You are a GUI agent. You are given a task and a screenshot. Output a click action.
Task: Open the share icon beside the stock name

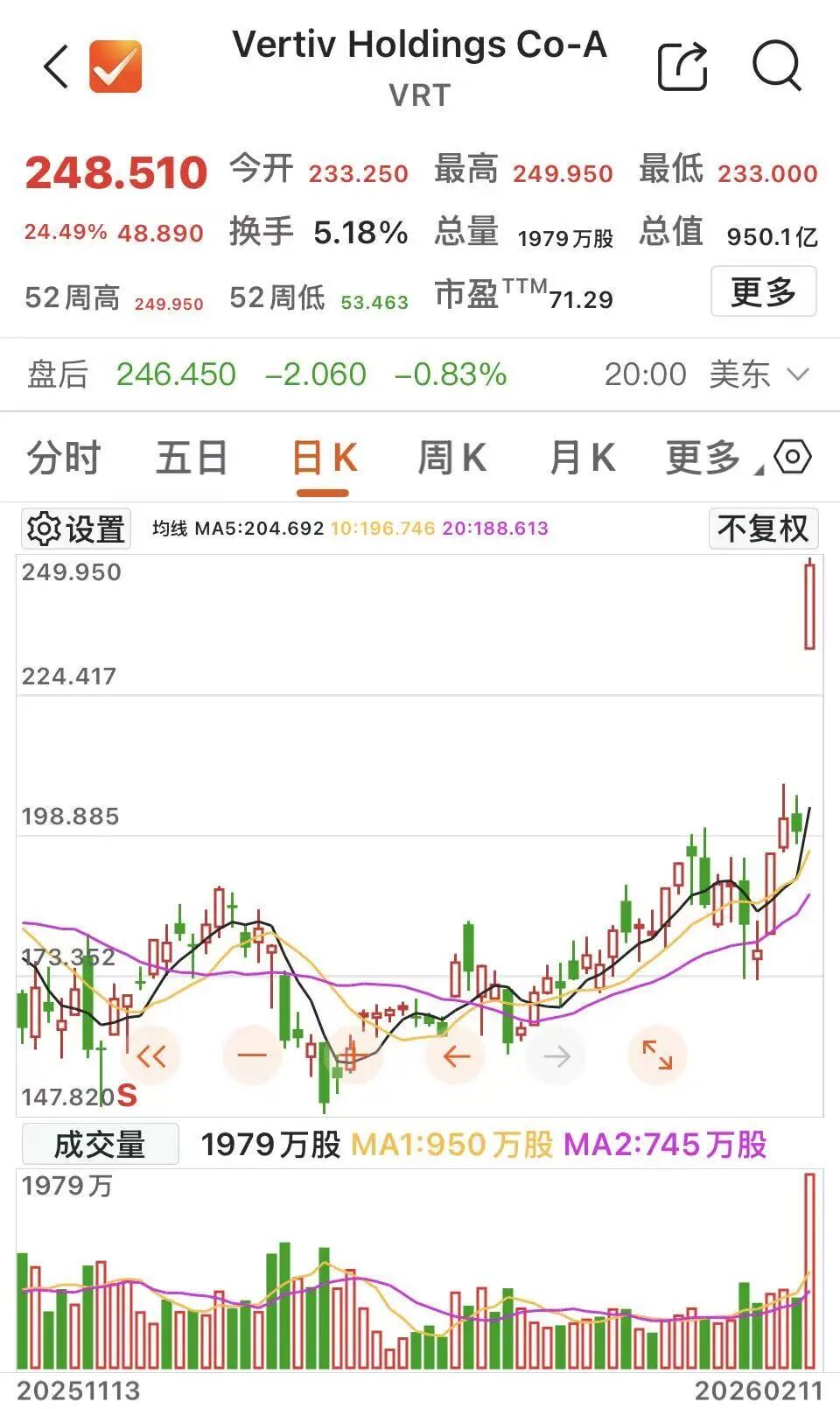point(684,67)
